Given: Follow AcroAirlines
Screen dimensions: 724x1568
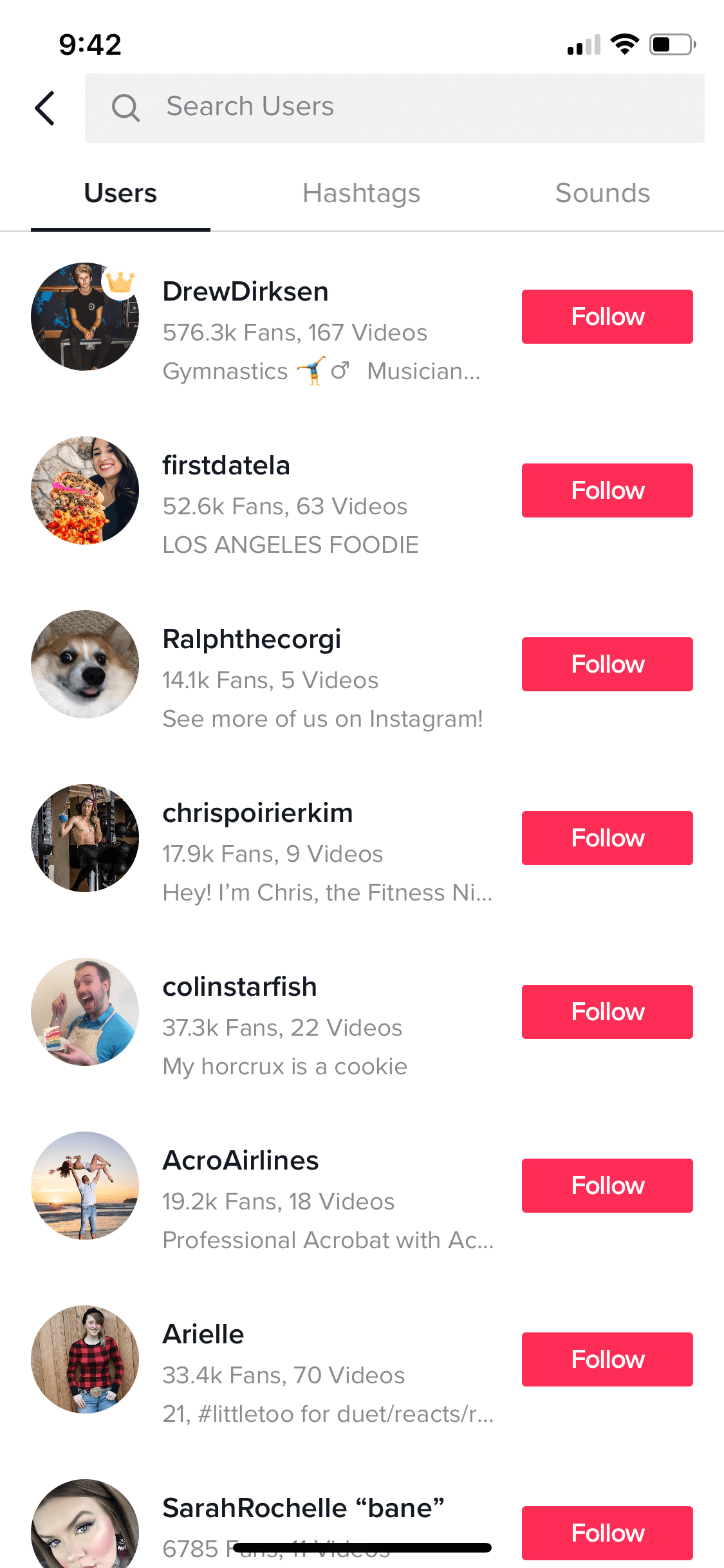Looking at the screenshot, I should pos(607,1186).
